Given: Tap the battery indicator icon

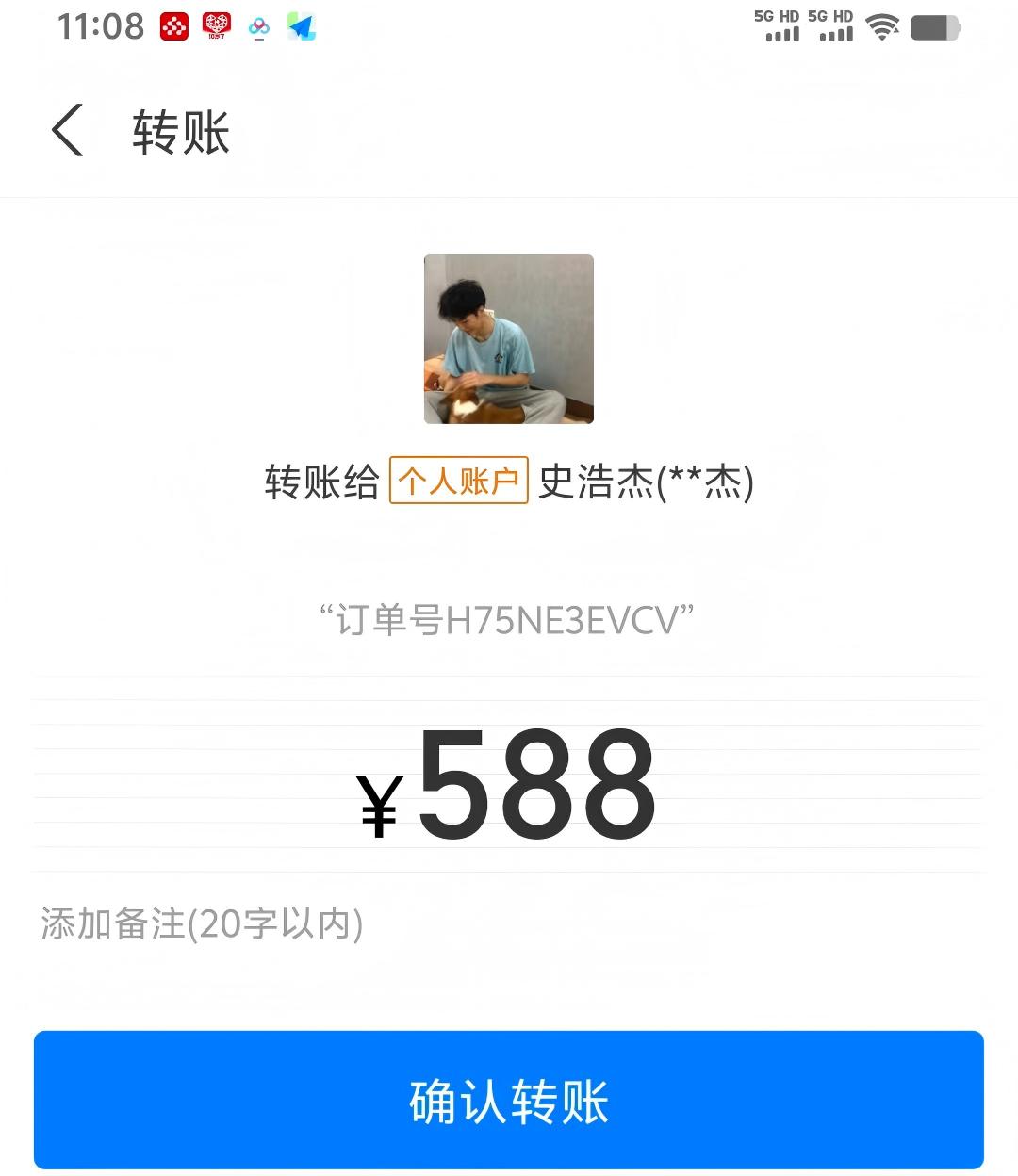Looking at the screenshot, I should (936, 28).
